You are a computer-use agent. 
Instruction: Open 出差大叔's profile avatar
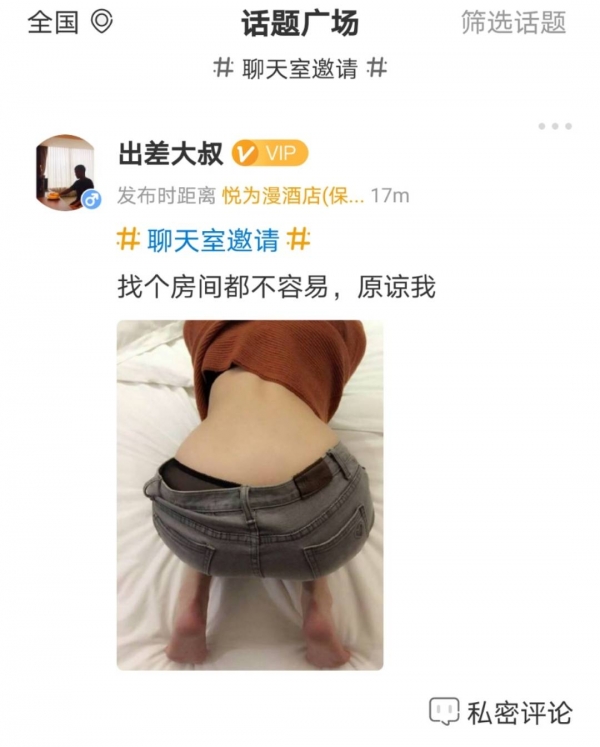[x=66, y=173]
